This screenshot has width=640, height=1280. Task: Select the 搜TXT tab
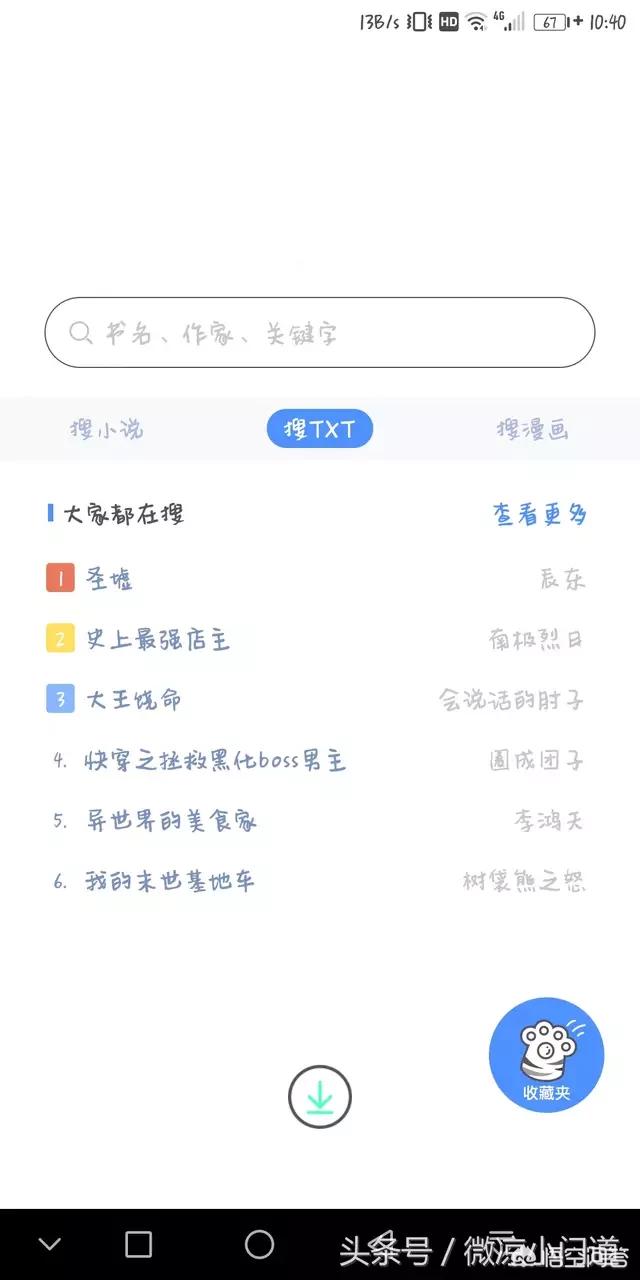pos(320,430)
